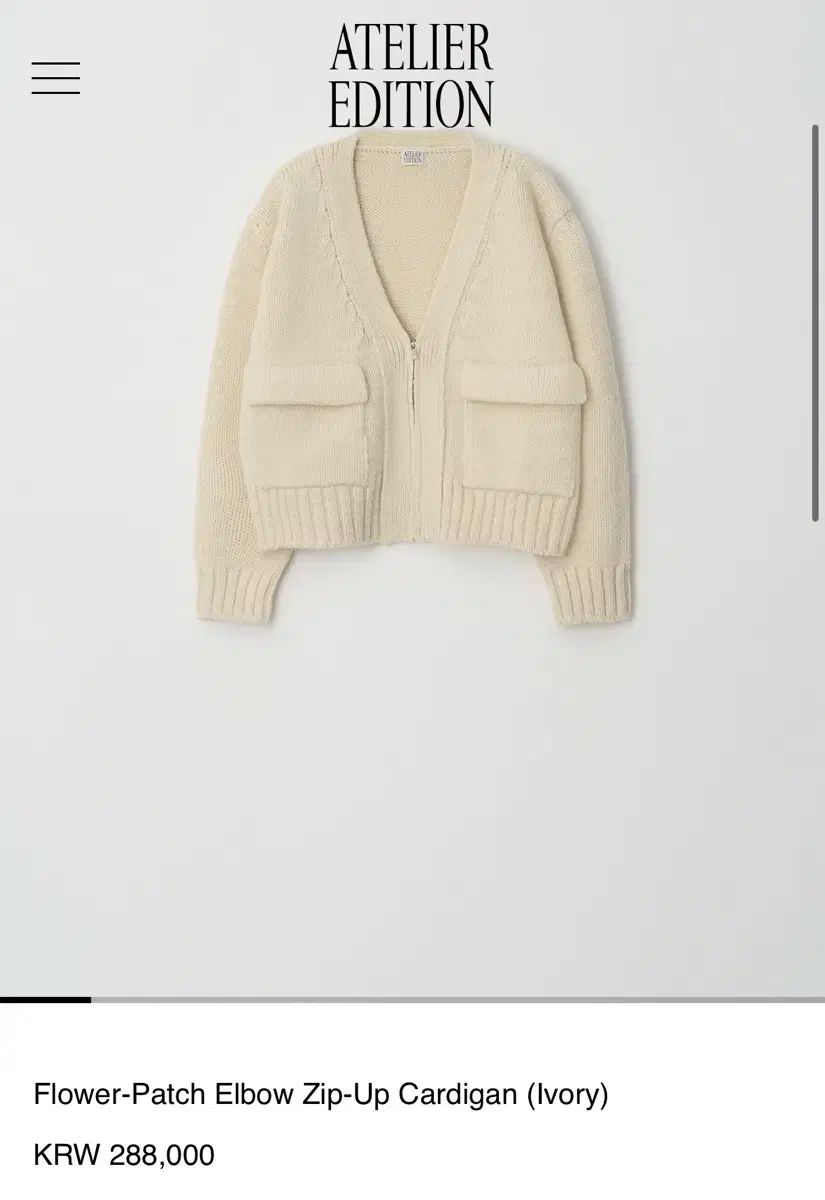This screenshot has width=825, height=1200.
Task: Open the Flower-Patch Elbow Zip-Up Cardigan page
Action: (x=320, y=1095)
